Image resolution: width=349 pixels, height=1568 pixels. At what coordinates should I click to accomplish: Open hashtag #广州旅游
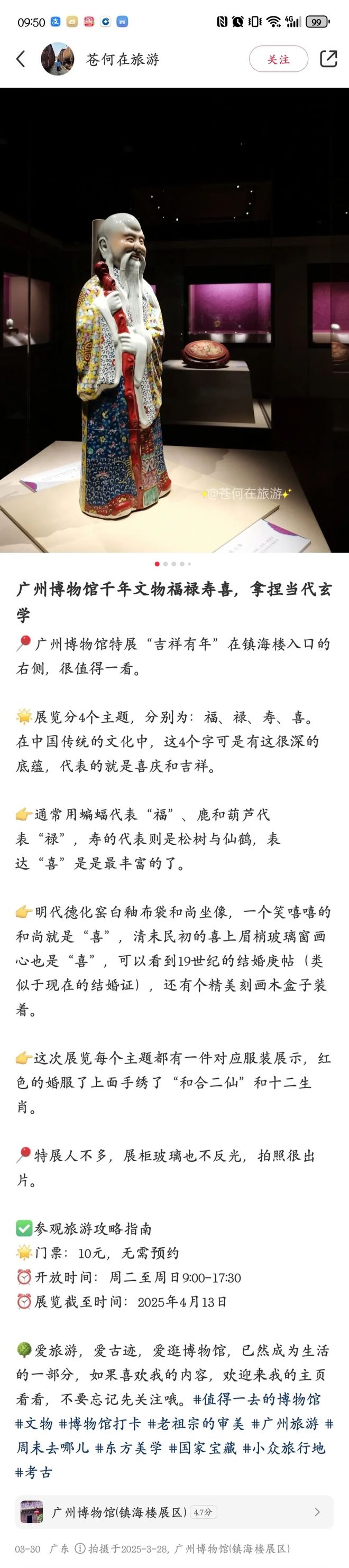click(x=285, y=1424)
